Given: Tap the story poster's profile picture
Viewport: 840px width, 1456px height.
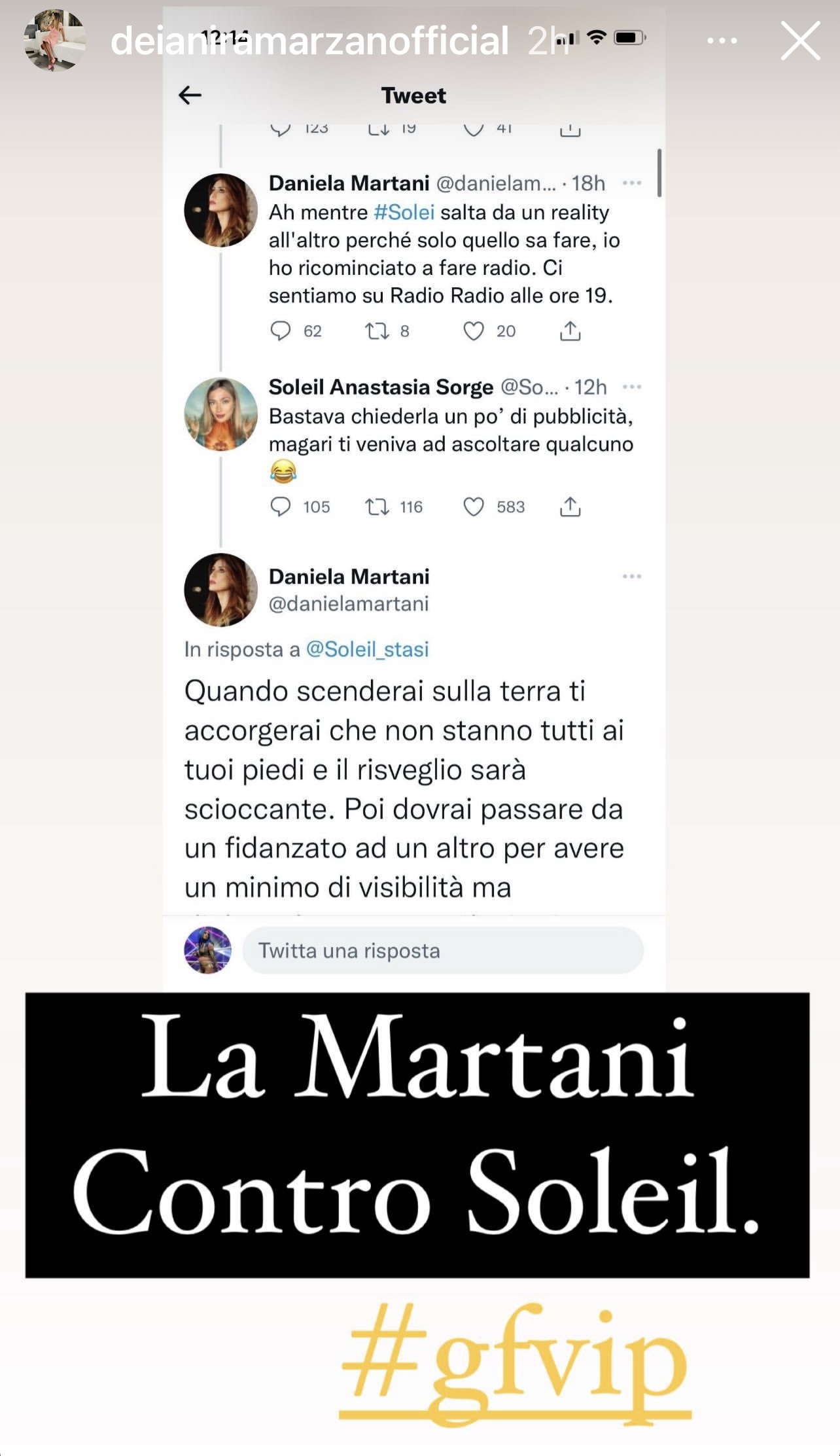Looking at the screenshot, I should click(55, 41).
